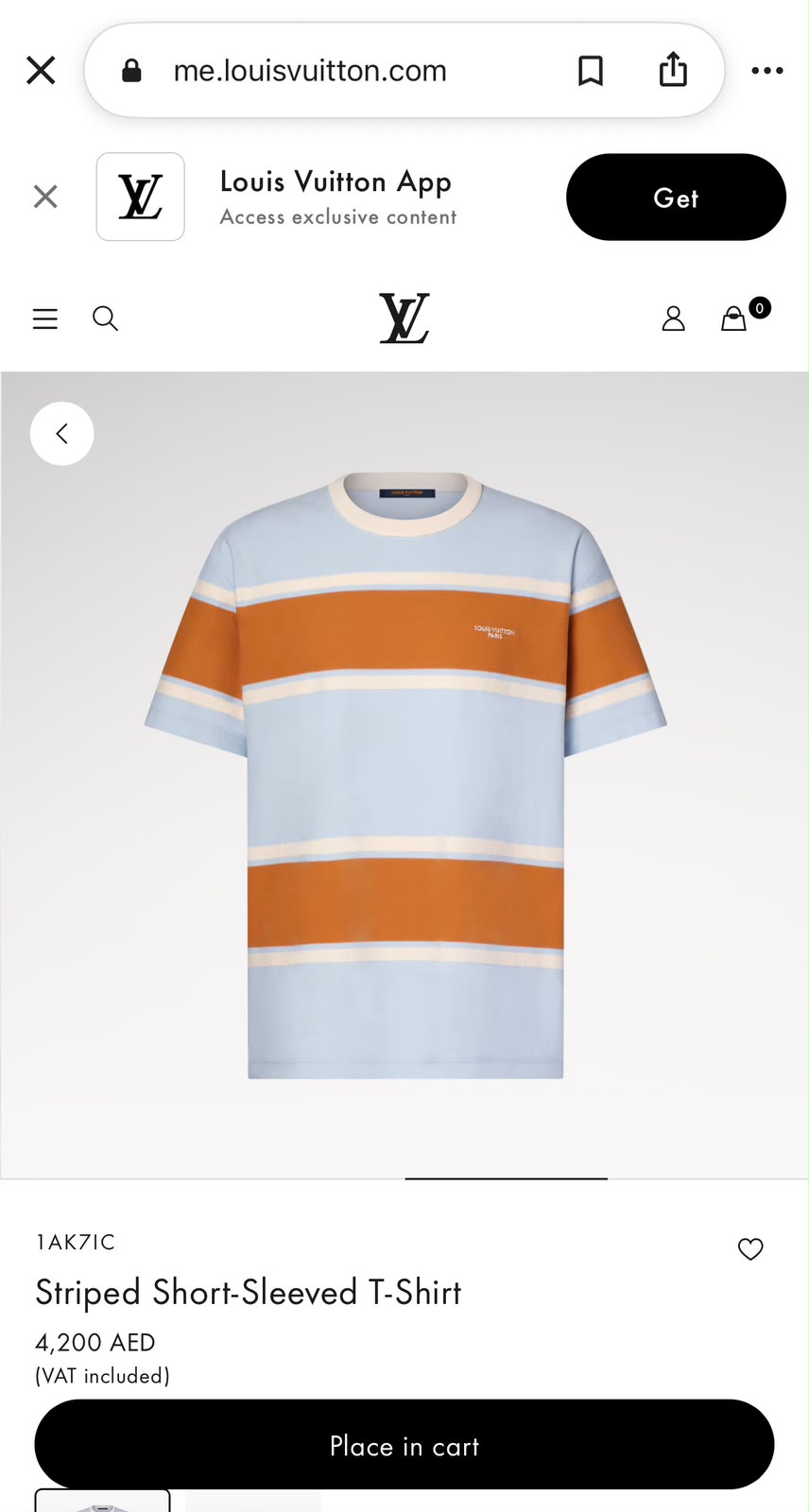Search the Louis Vuitton store
The width and height of the screenshot is (809, 1512).
point(105,318)
